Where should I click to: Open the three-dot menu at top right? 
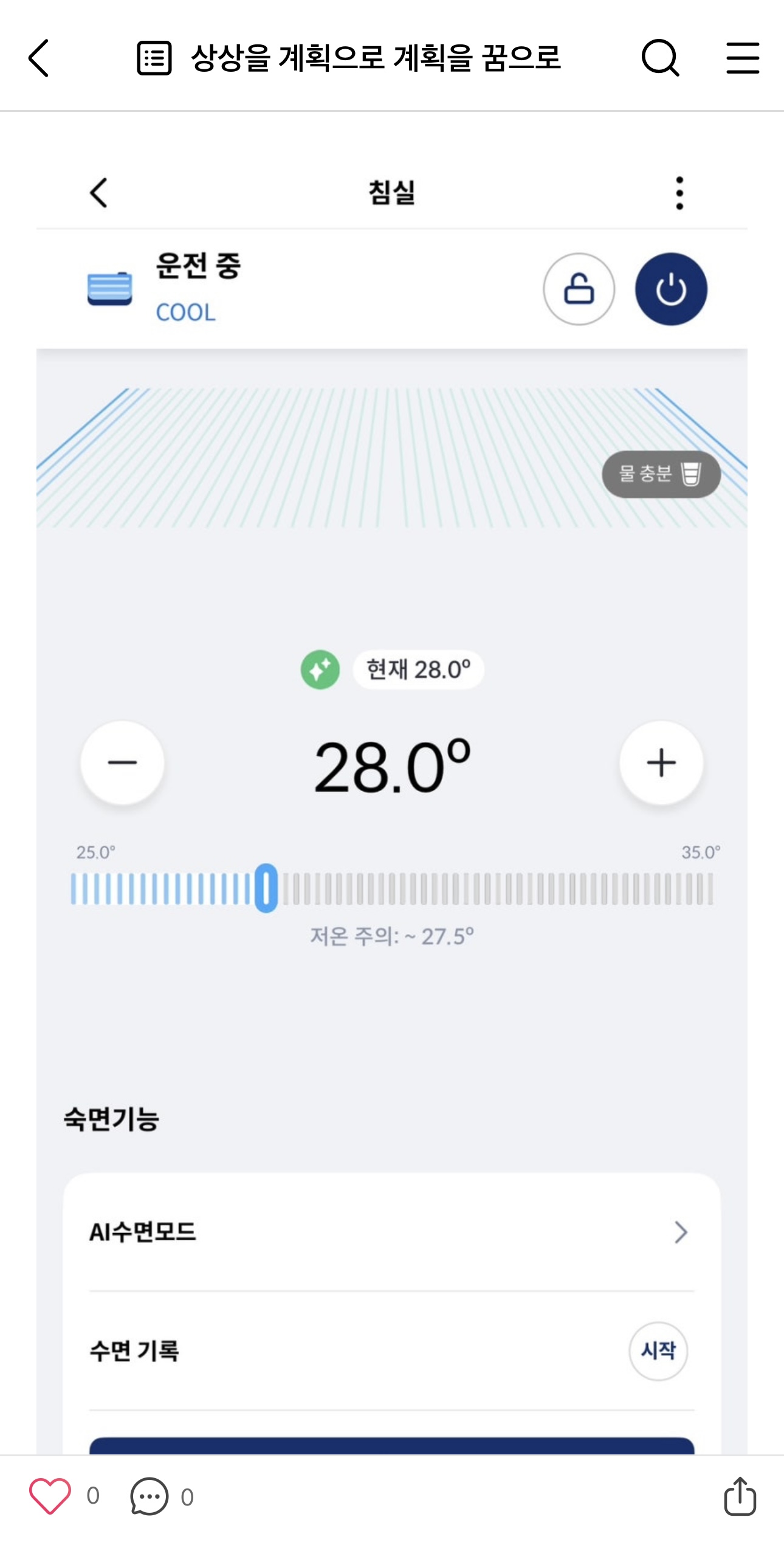[679, 193]
